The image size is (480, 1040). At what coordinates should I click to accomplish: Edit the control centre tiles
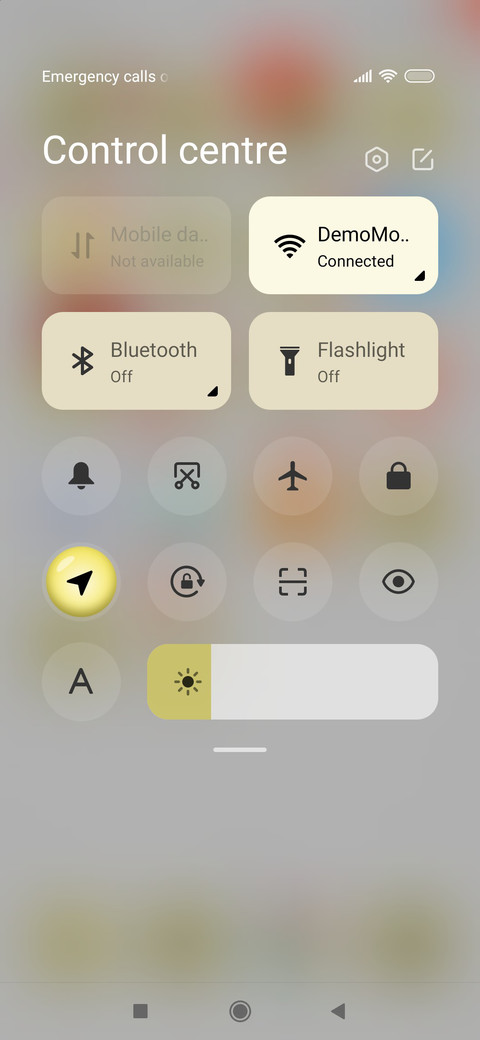[x=423, y=159]
